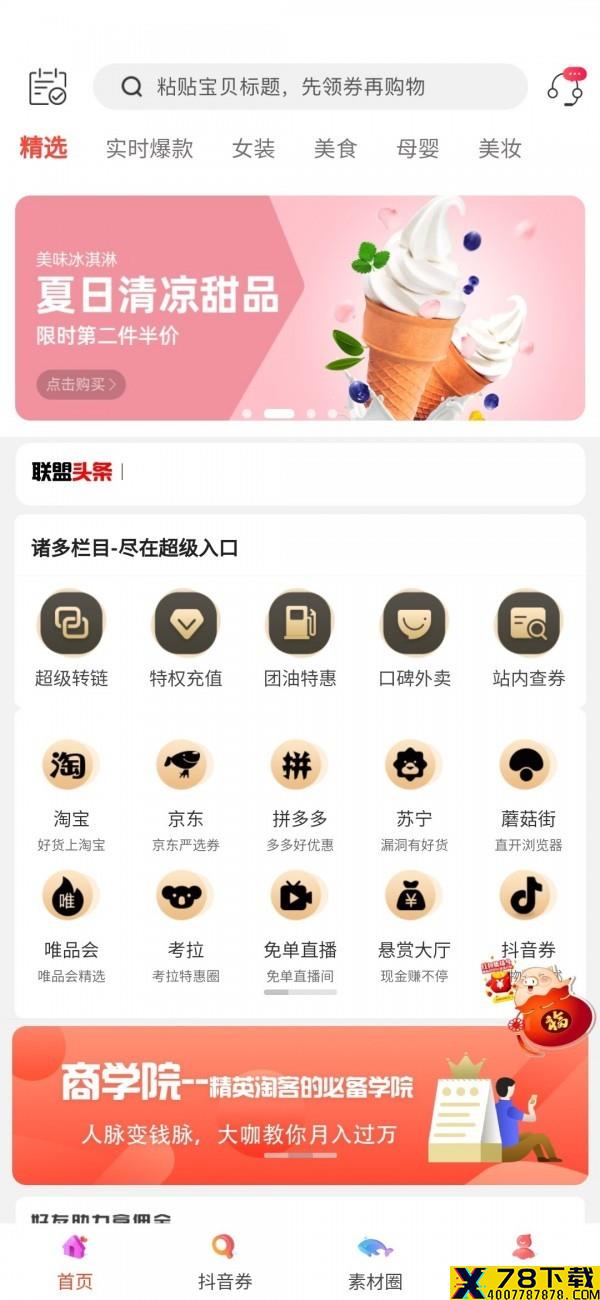The image size is (600, 1300).
Task: Open the 母婴 tab
Action: click(417, 149)
